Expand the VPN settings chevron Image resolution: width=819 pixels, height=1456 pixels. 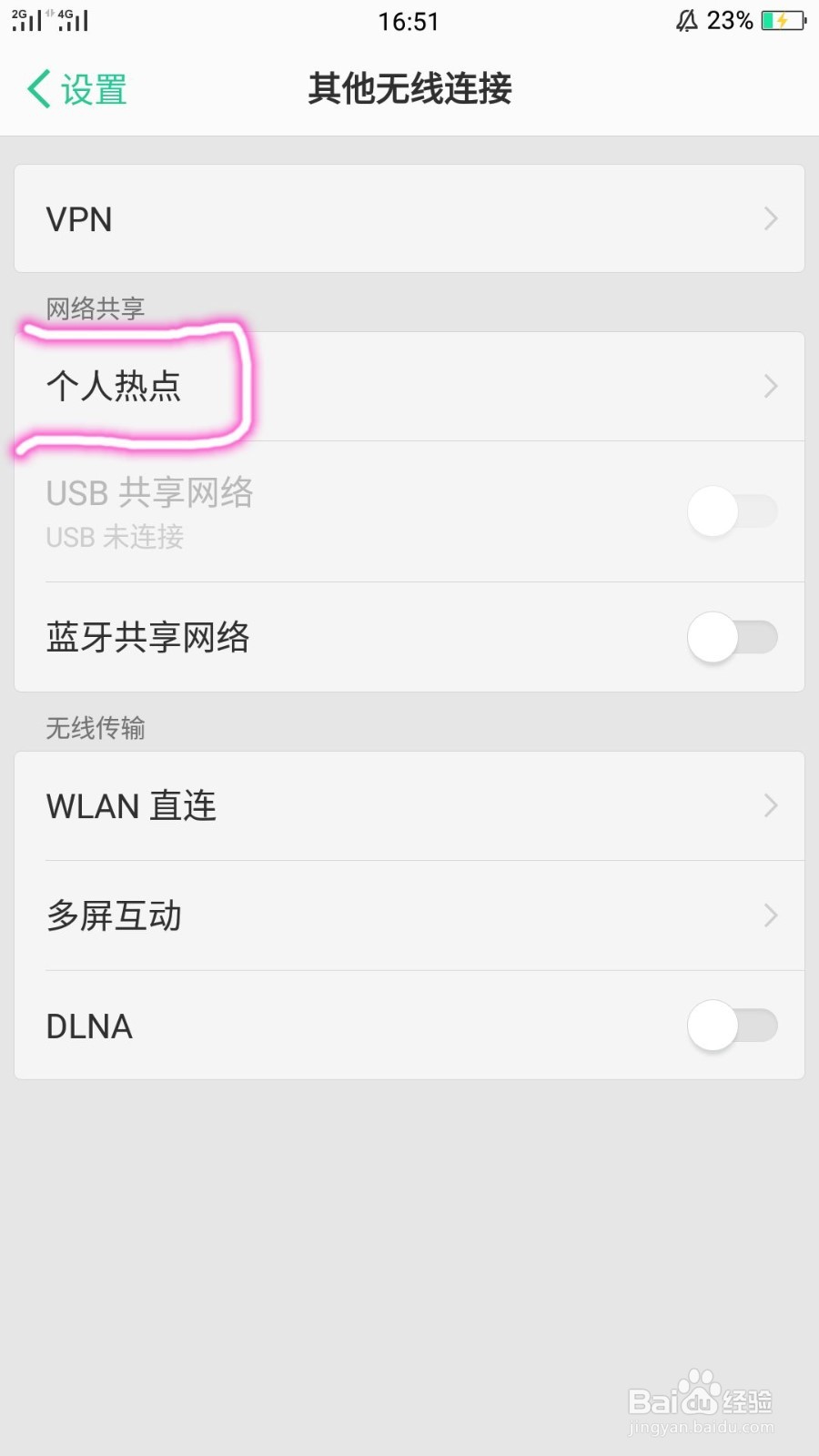(x=771, y=219)
